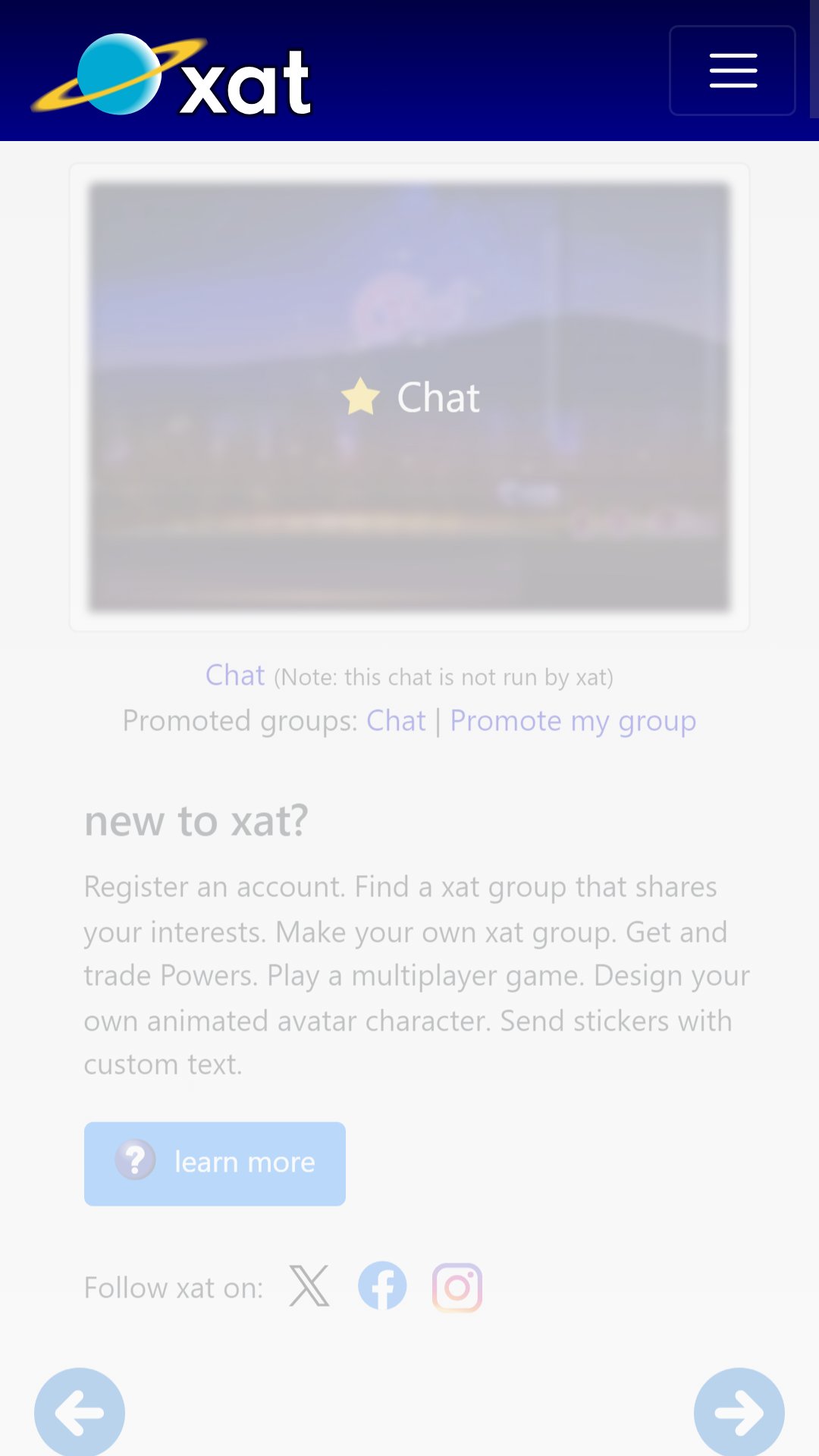The image size is (819, 1456).
Task: Tap the Chat link beside the note
Action: click(235, 675)
